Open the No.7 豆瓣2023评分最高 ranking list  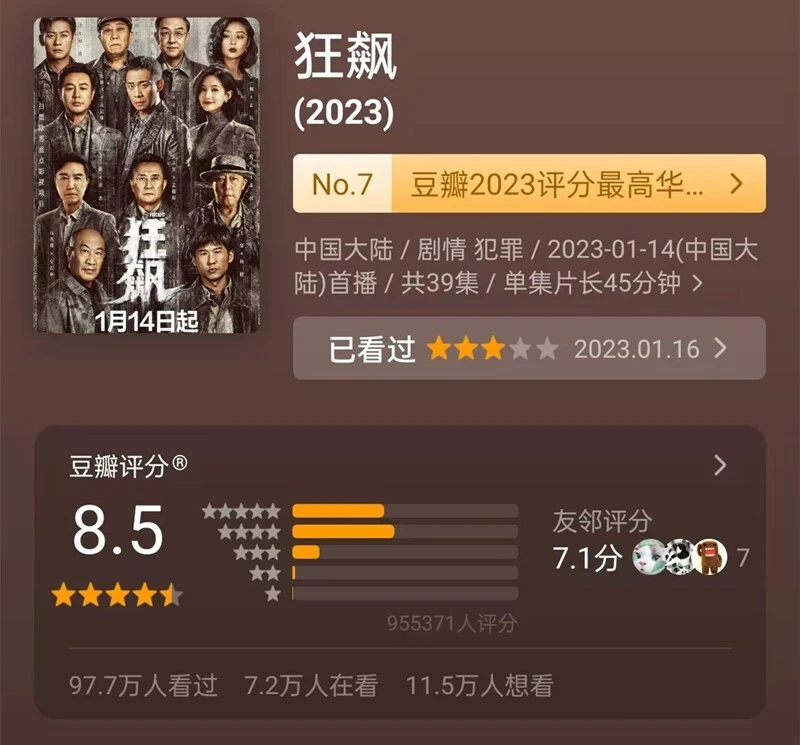529,184
